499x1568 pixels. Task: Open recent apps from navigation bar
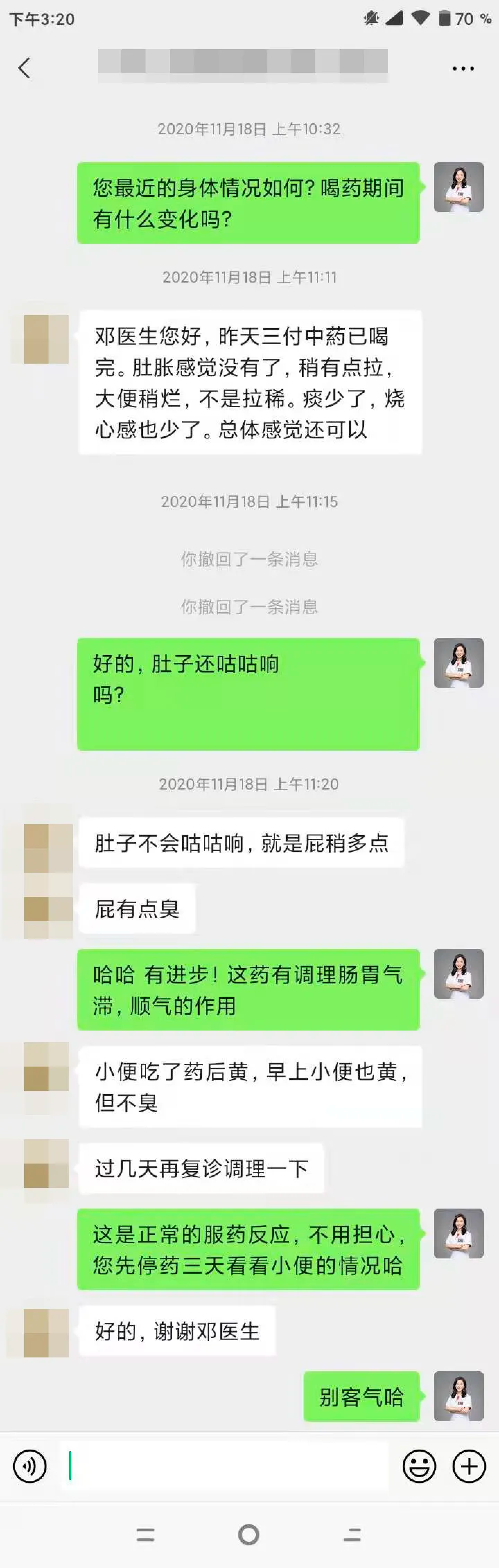click(x=145, y=1534)
